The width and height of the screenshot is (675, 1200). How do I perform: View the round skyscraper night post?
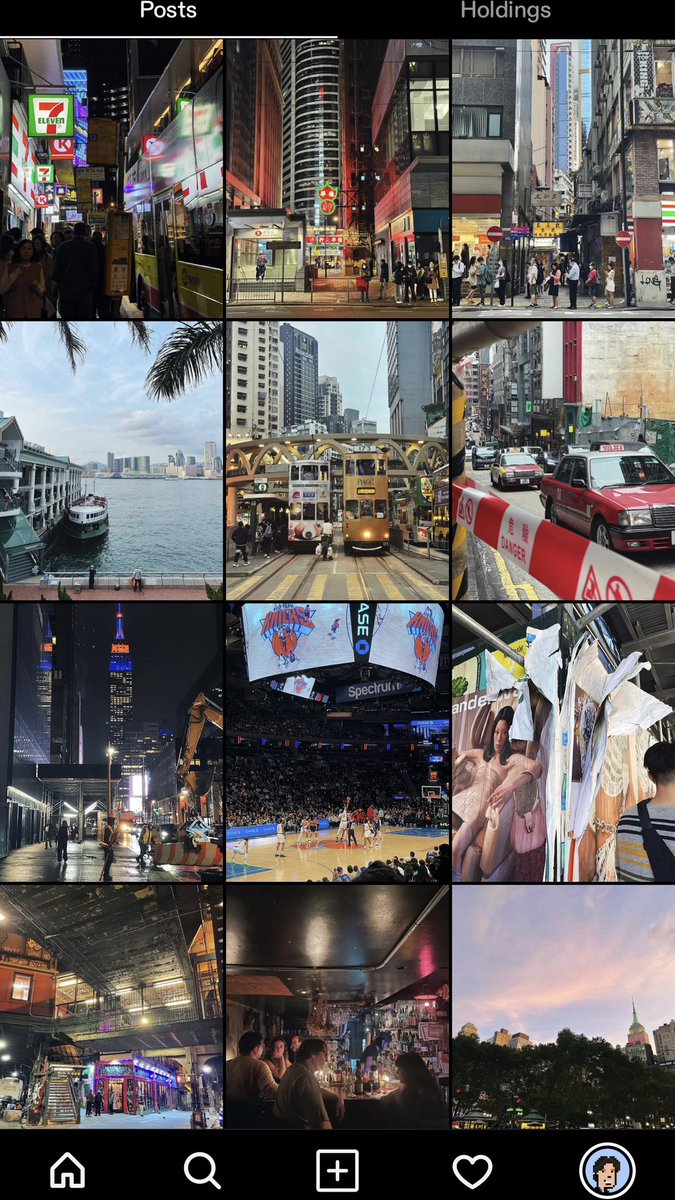337,179
